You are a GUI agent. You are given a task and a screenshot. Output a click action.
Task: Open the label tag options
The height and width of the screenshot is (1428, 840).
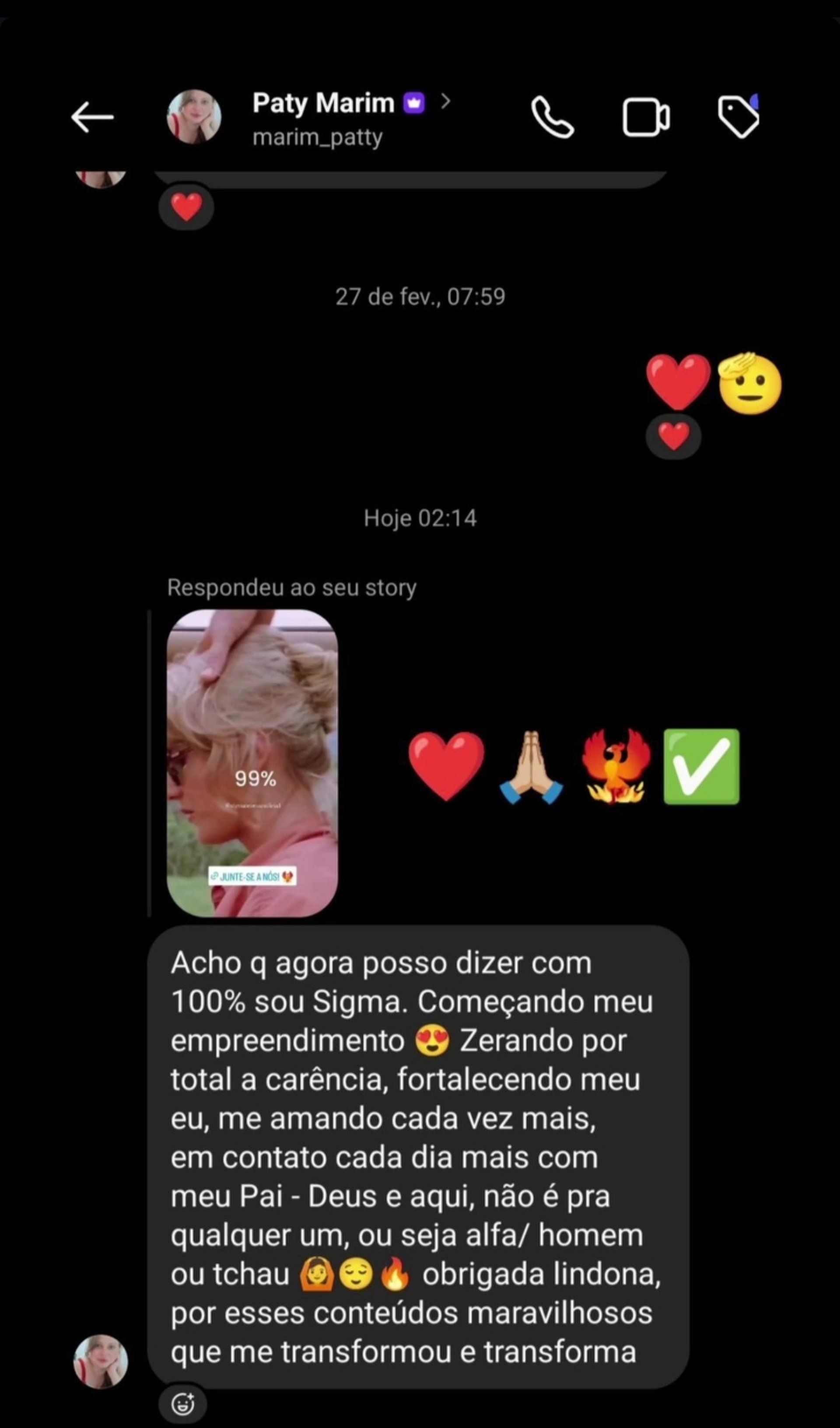tap(738, 116)
